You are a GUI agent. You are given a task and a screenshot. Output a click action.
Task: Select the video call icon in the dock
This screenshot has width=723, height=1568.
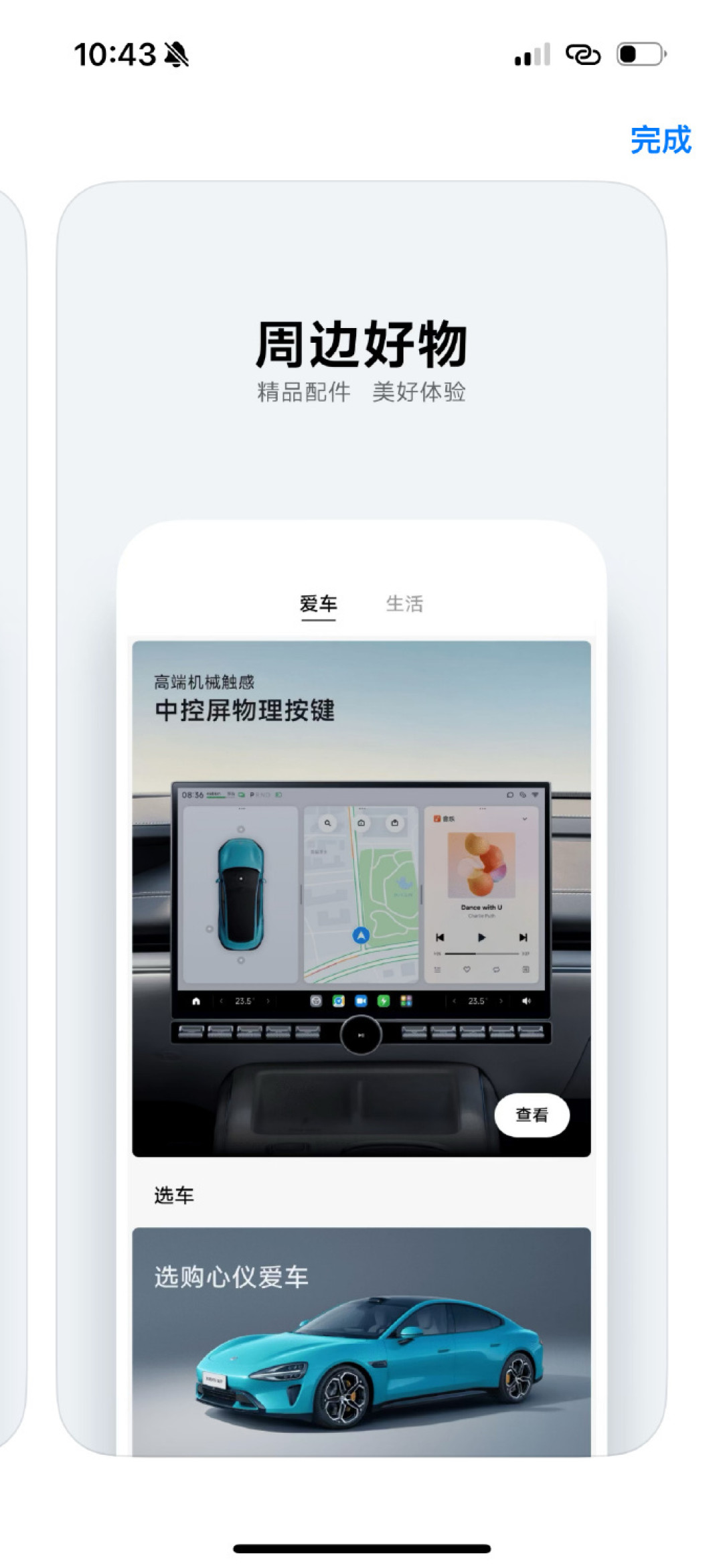(x=361, y=1000)
